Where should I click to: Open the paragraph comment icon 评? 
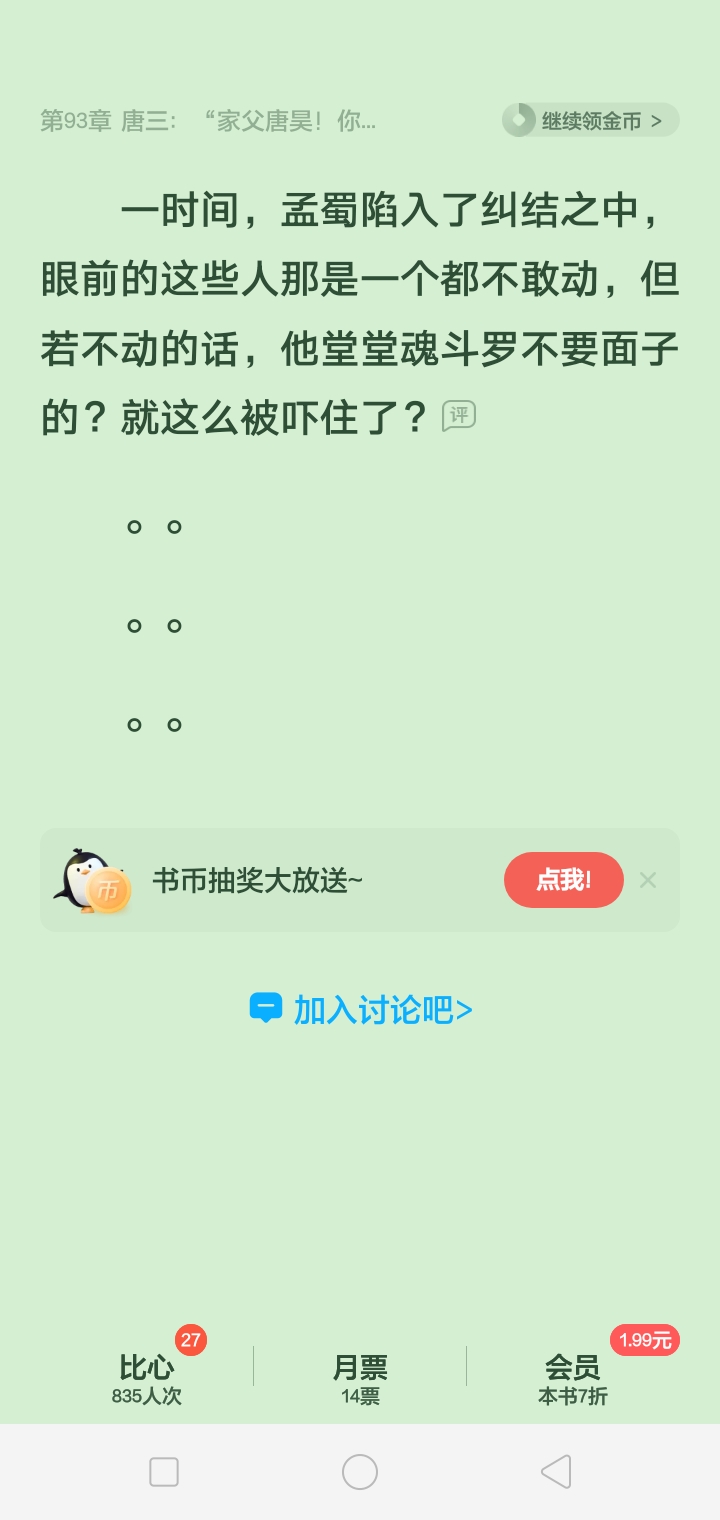click(x=458, y=416)
